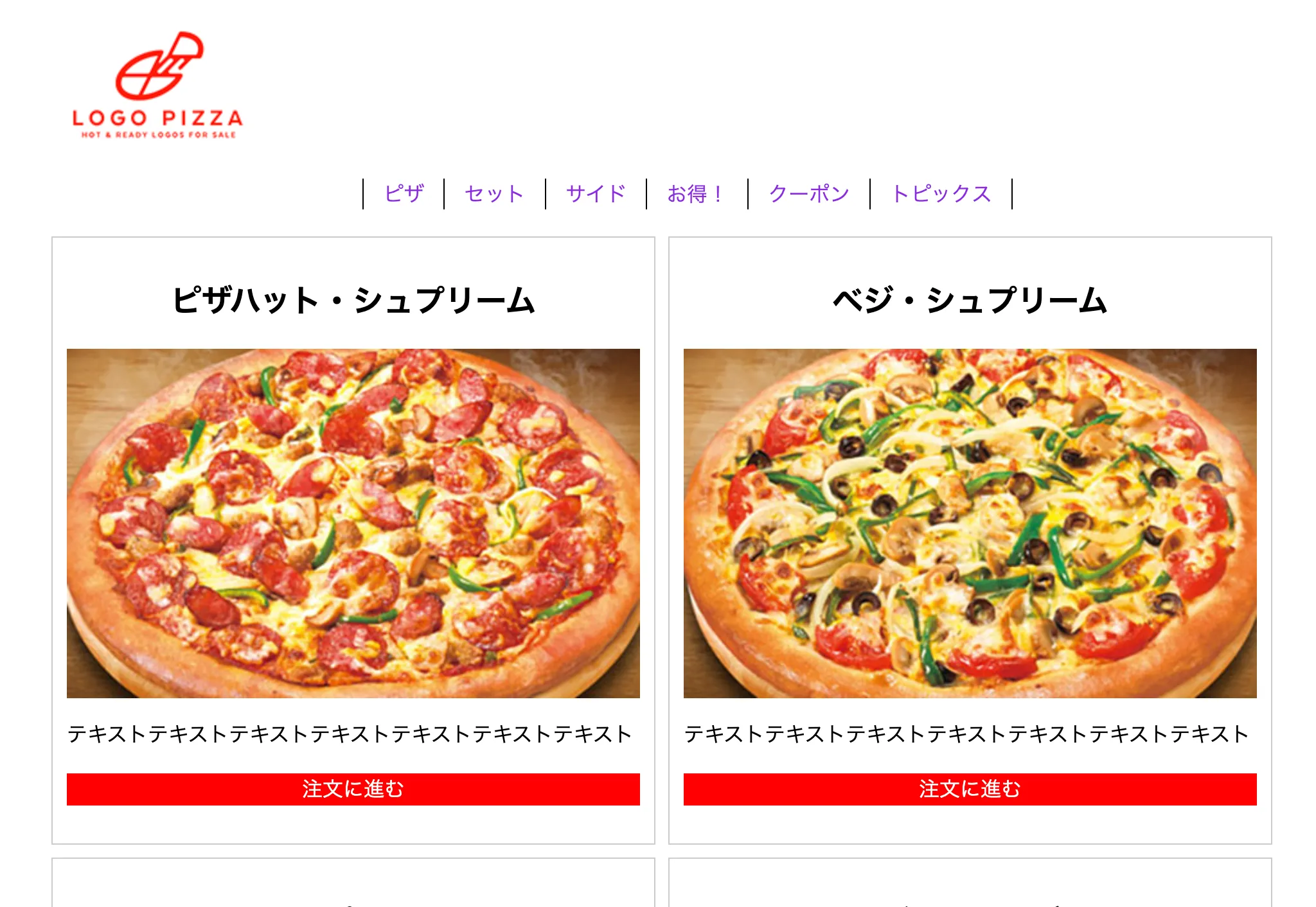Image resolution: width=1316 pixels, height=907 pixels.
Task: Tap 注文に進む for ピザハット・シュプリーム
Action: 353,789
